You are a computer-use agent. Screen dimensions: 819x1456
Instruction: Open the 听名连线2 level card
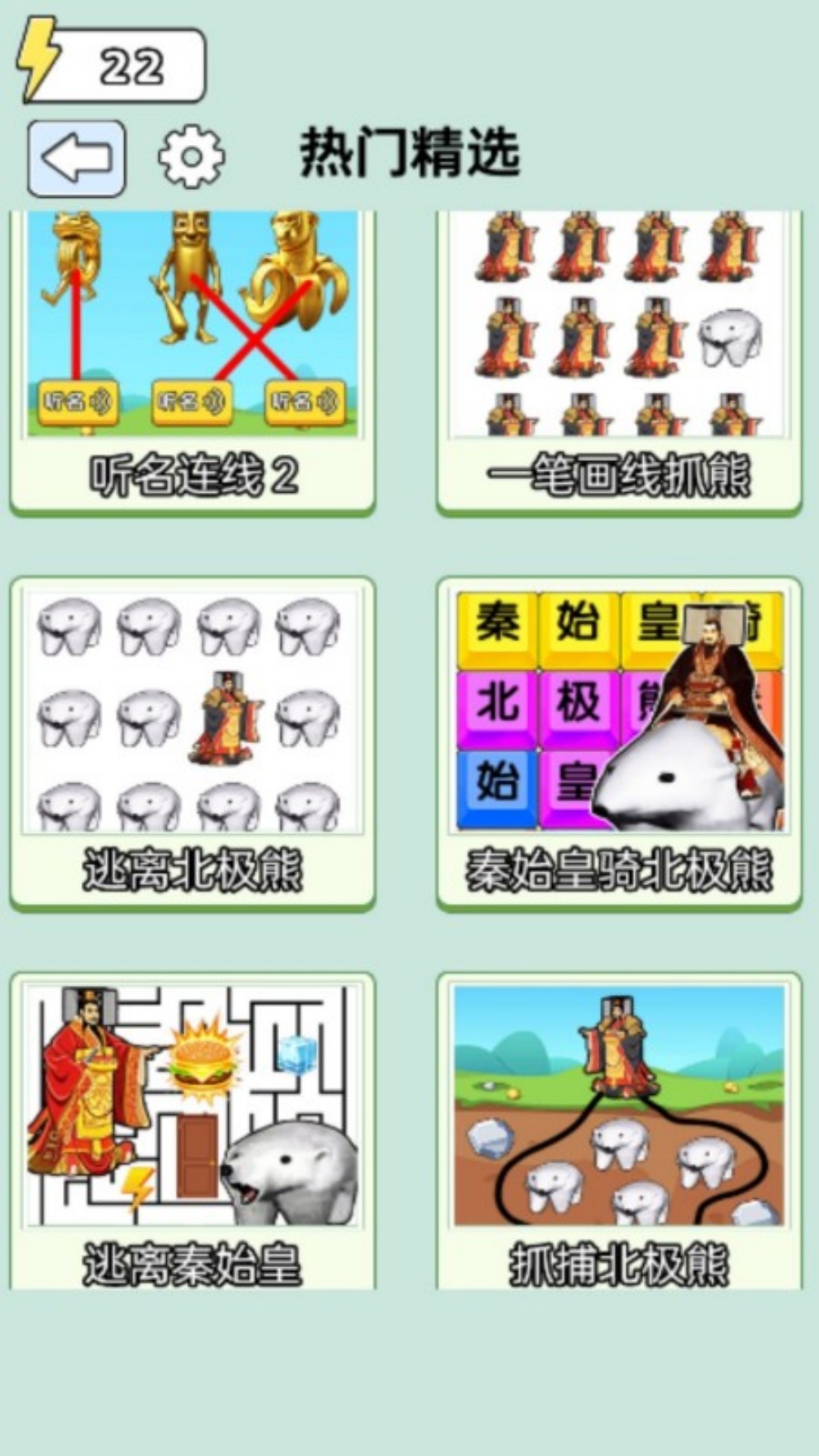[x=193, y=364]
